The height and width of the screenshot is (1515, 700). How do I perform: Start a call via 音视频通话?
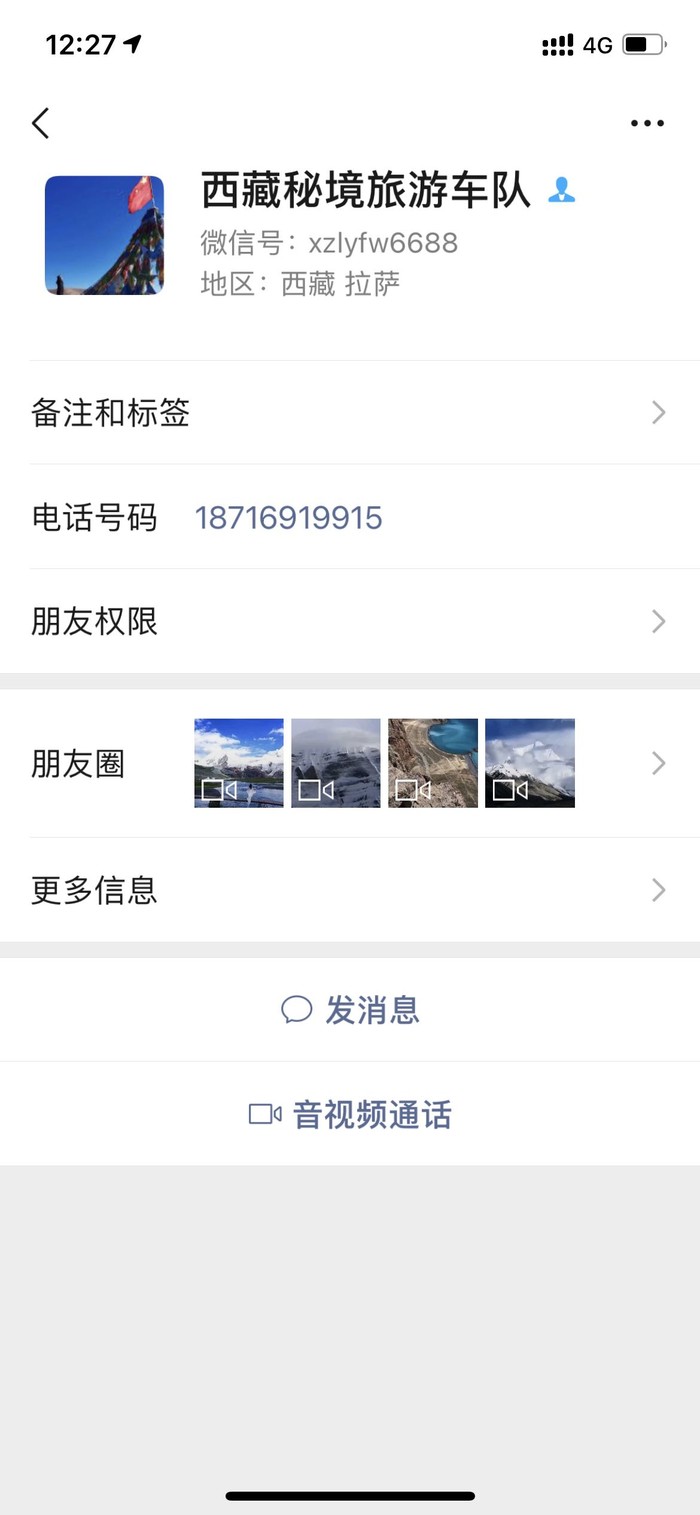click(350, 1114)
